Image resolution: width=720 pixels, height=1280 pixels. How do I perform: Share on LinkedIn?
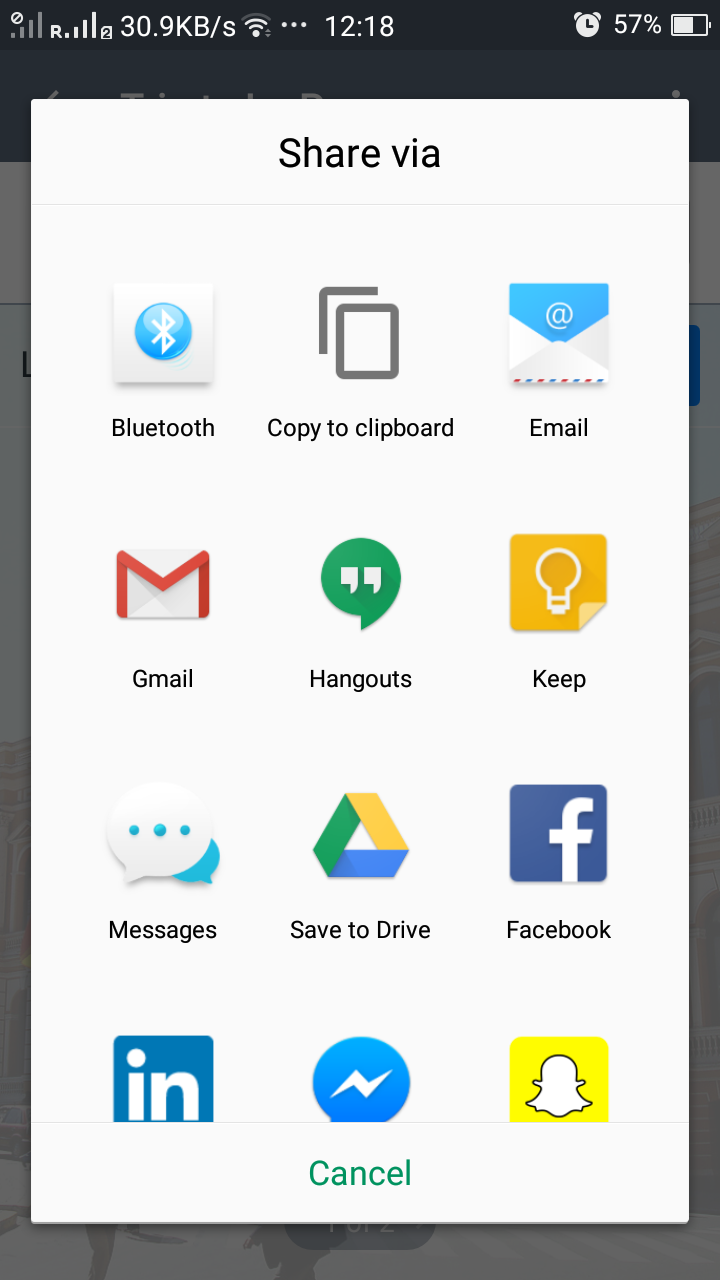click(163, 1079)
